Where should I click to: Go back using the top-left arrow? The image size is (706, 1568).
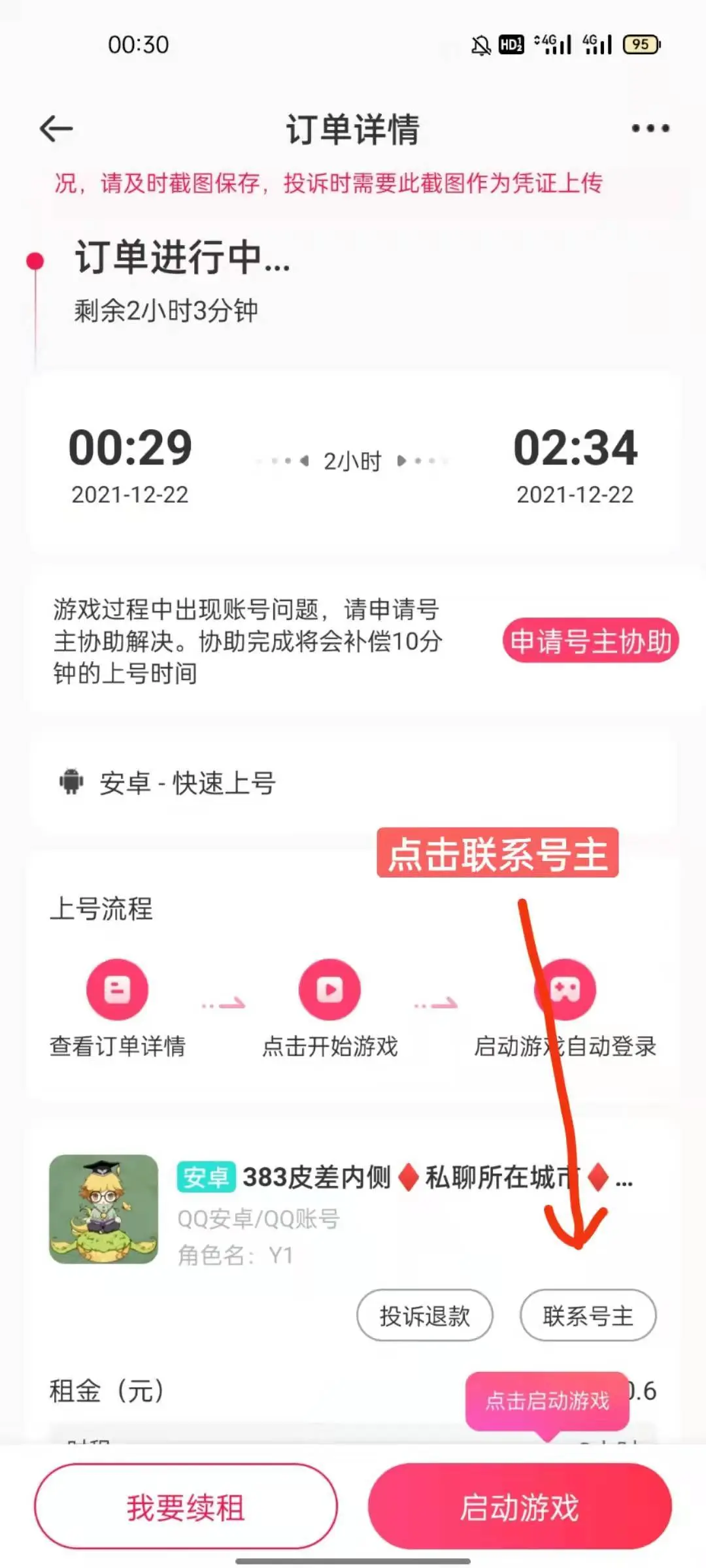[x=56, y=128]
